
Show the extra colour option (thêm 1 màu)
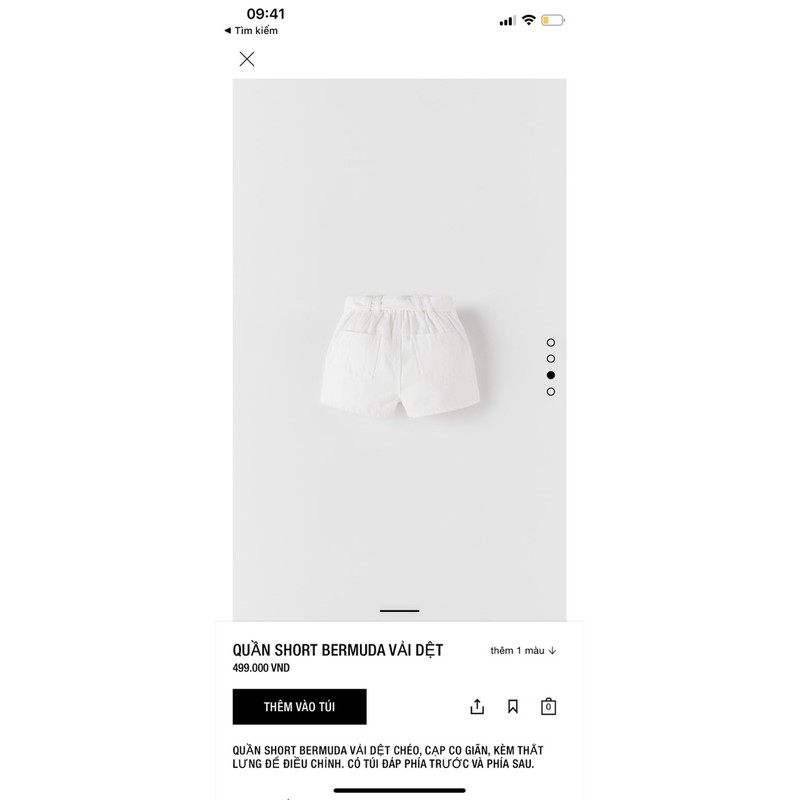523,650
